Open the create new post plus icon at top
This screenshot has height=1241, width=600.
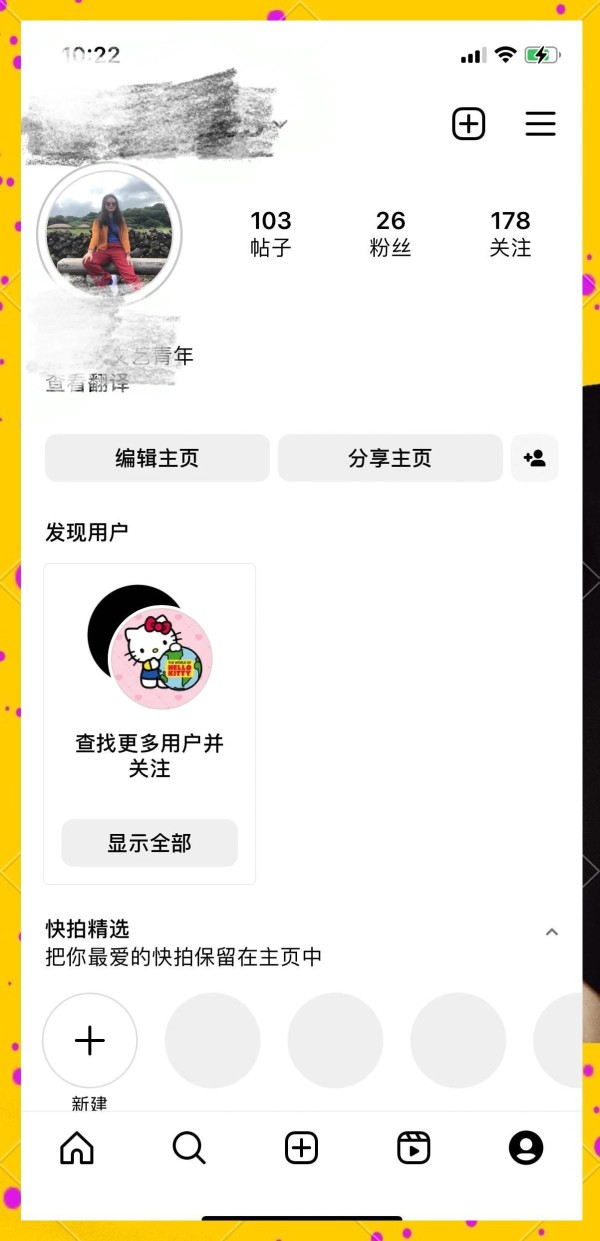pos(468,124)
